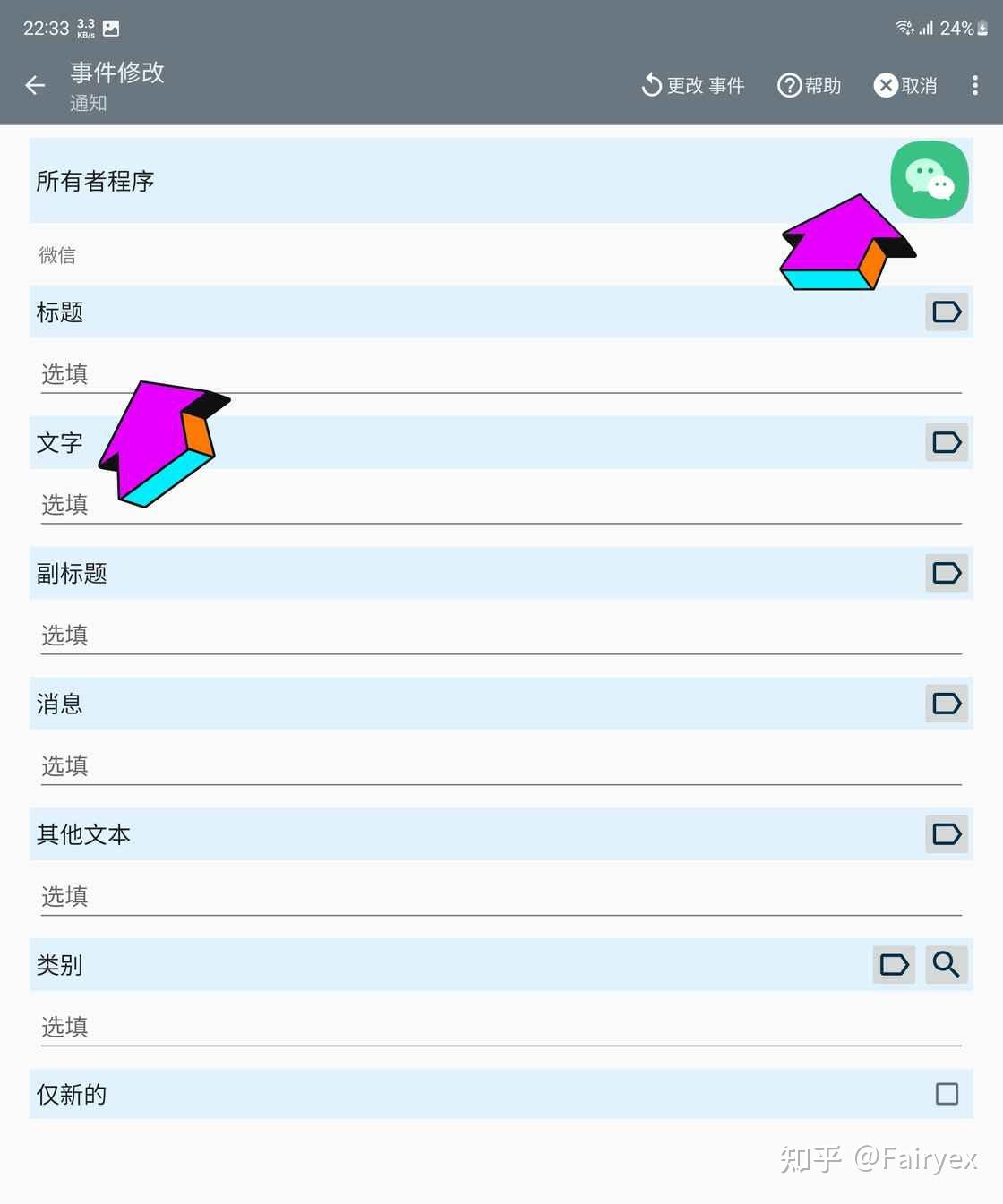Viewport: 1003px width, 1204px height.
Task: Open the variable selector for 标题 field
Action: (947, 312)
